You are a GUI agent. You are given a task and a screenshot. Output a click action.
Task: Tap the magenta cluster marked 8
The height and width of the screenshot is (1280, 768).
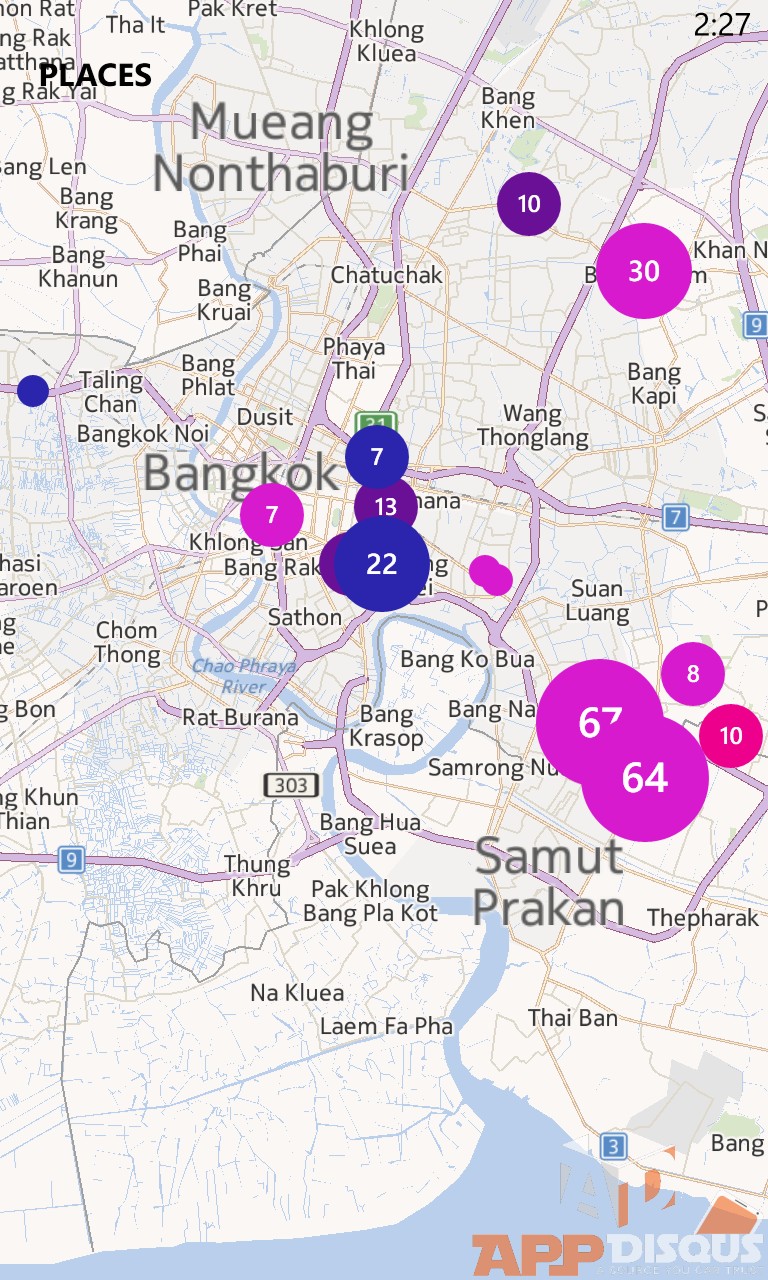click(x=693, y=674)
